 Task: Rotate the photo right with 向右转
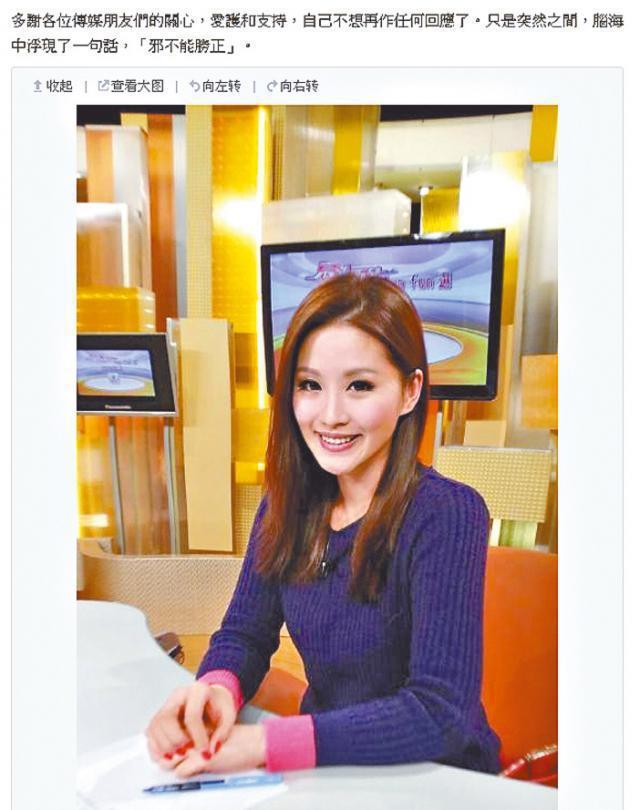point(292,86)
